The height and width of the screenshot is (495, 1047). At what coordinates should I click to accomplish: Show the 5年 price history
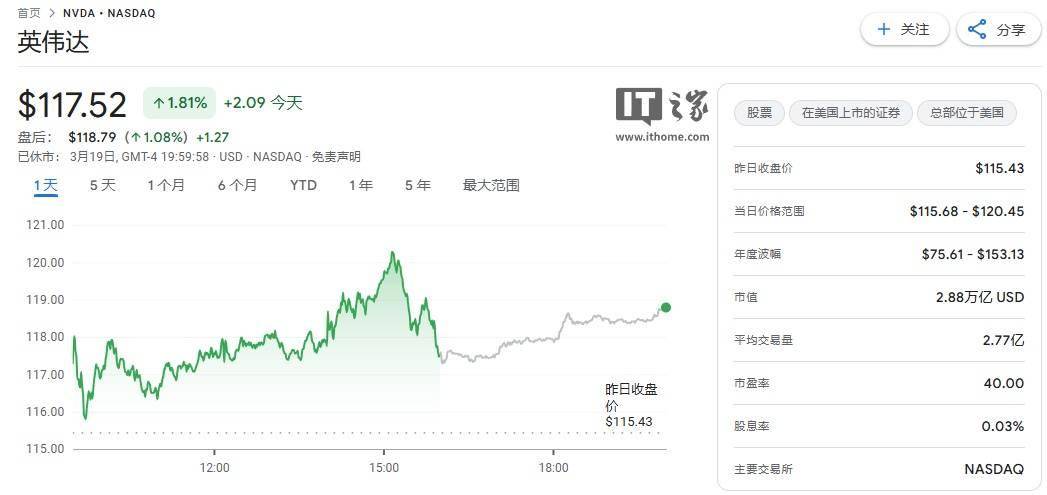[417, 185]
